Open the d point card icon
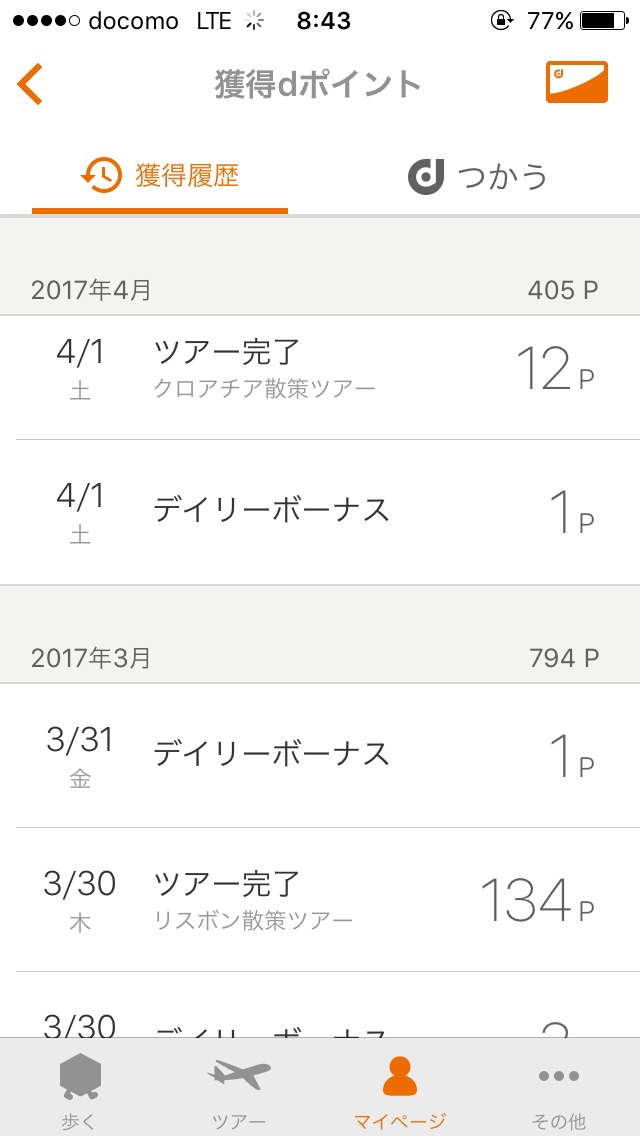Viewport: 640px width, 1136px height. click(x=576, y=83)
